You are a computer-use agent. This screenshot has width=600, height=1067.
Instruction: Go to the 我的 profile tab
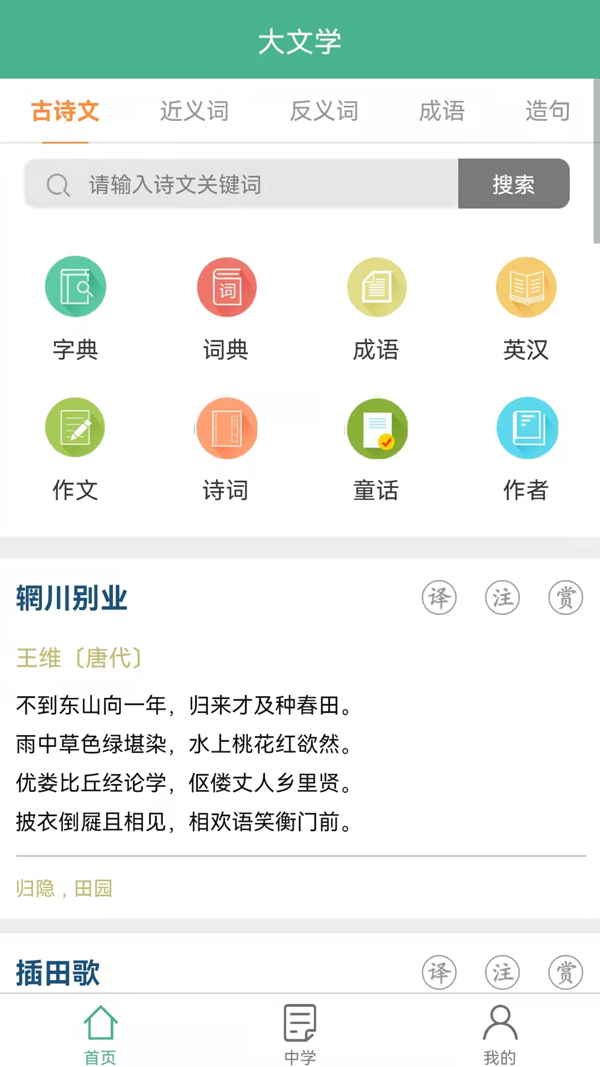[500, 1033]
